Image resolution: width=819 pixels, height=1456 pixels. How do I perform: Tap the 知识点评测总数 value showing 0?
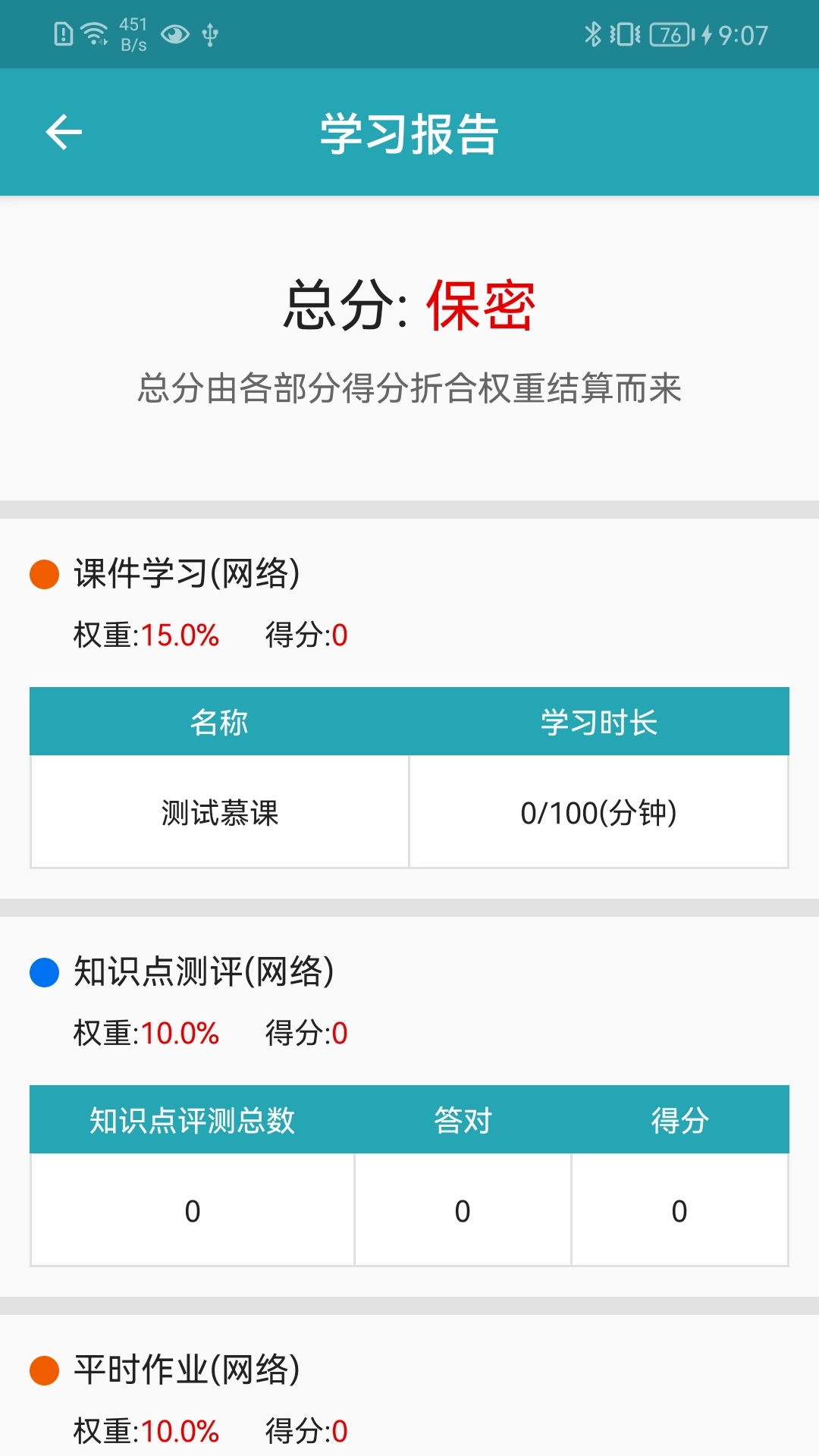click(191, 1211)
